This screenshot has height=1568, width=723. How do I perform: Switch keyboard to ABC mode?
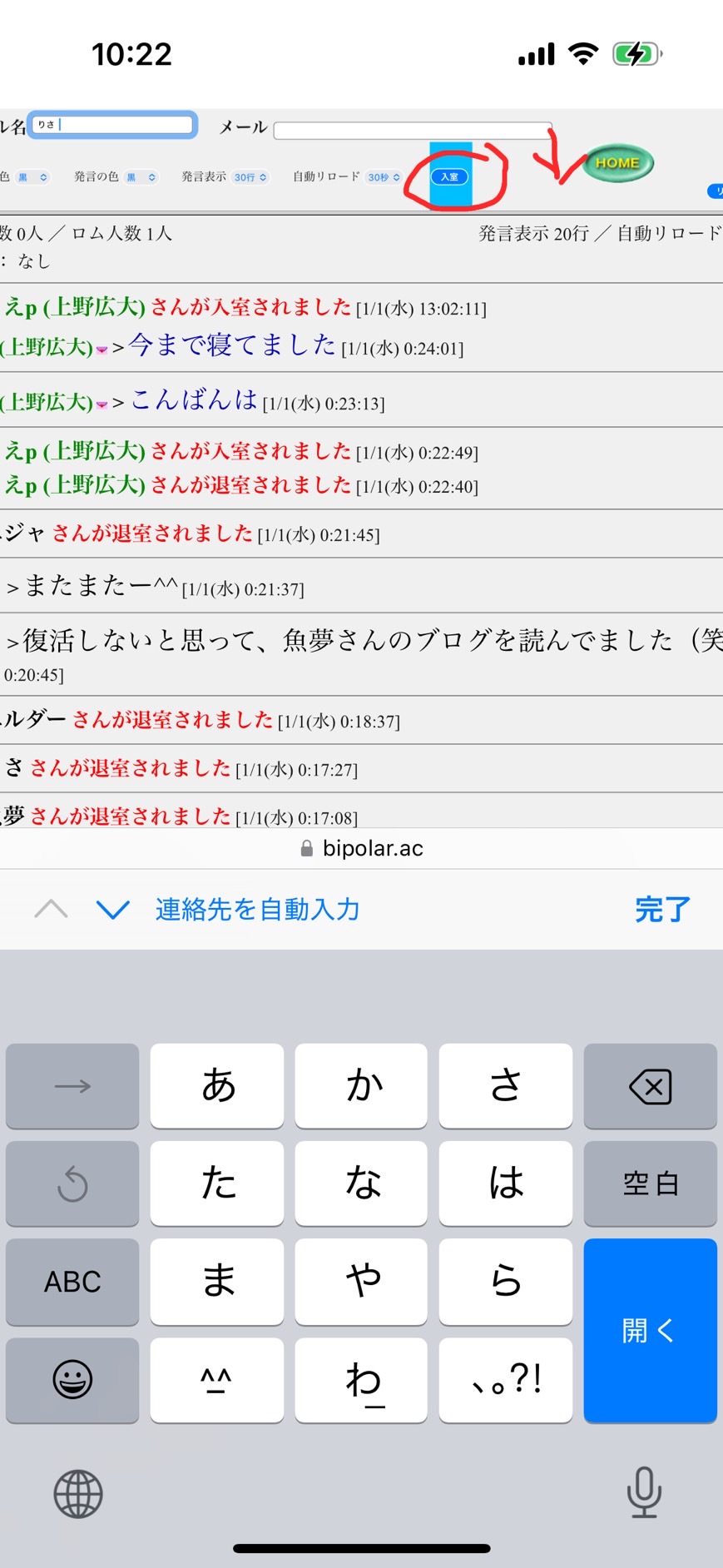pyautogui.click(x=72, y=1281)
